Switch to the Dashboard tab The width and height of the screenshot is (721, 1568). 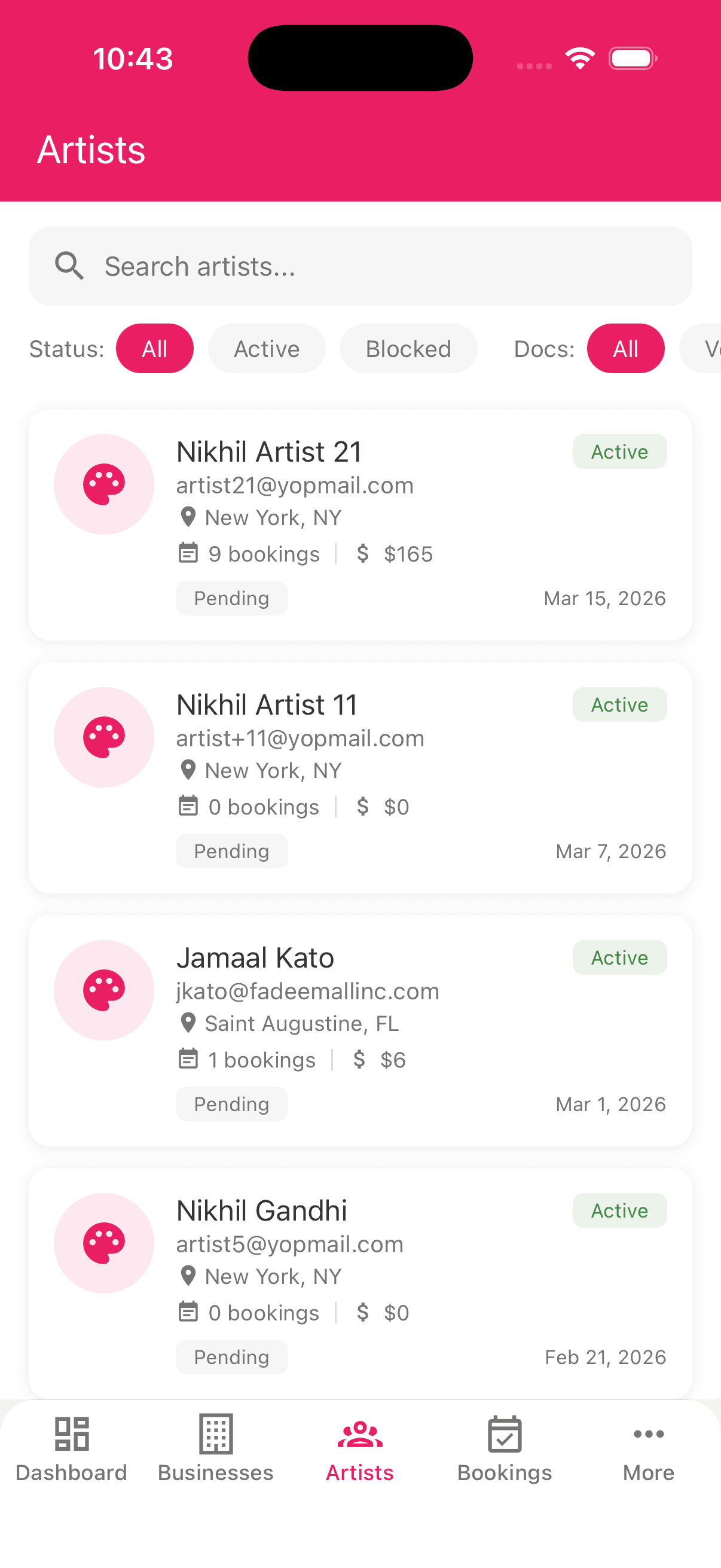click(x=71, y=1455)
